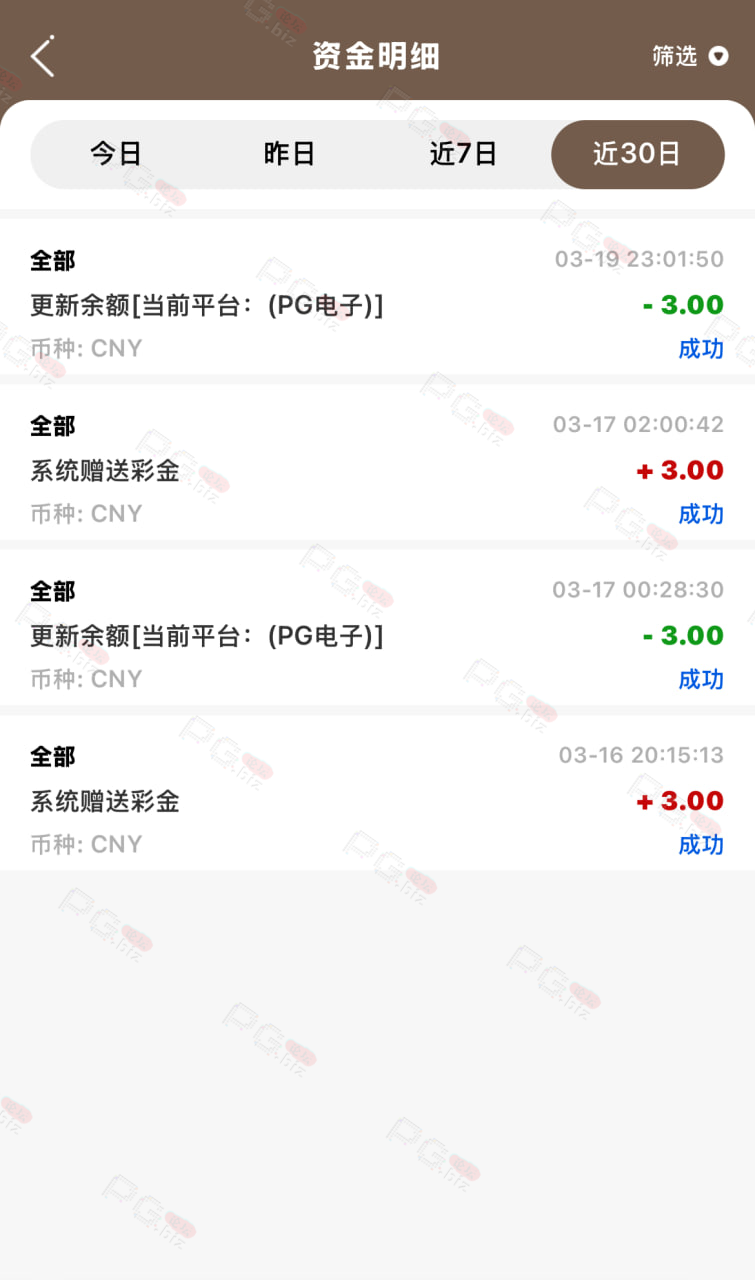Select the 近7日 range

click(x=463, y=154)
